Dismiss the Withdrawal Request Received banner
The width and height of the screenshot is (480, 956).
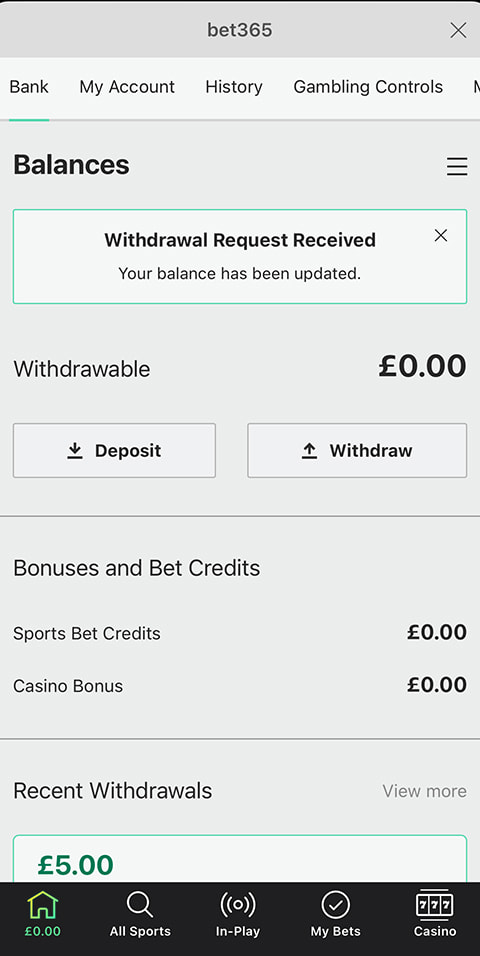point(440,235)
